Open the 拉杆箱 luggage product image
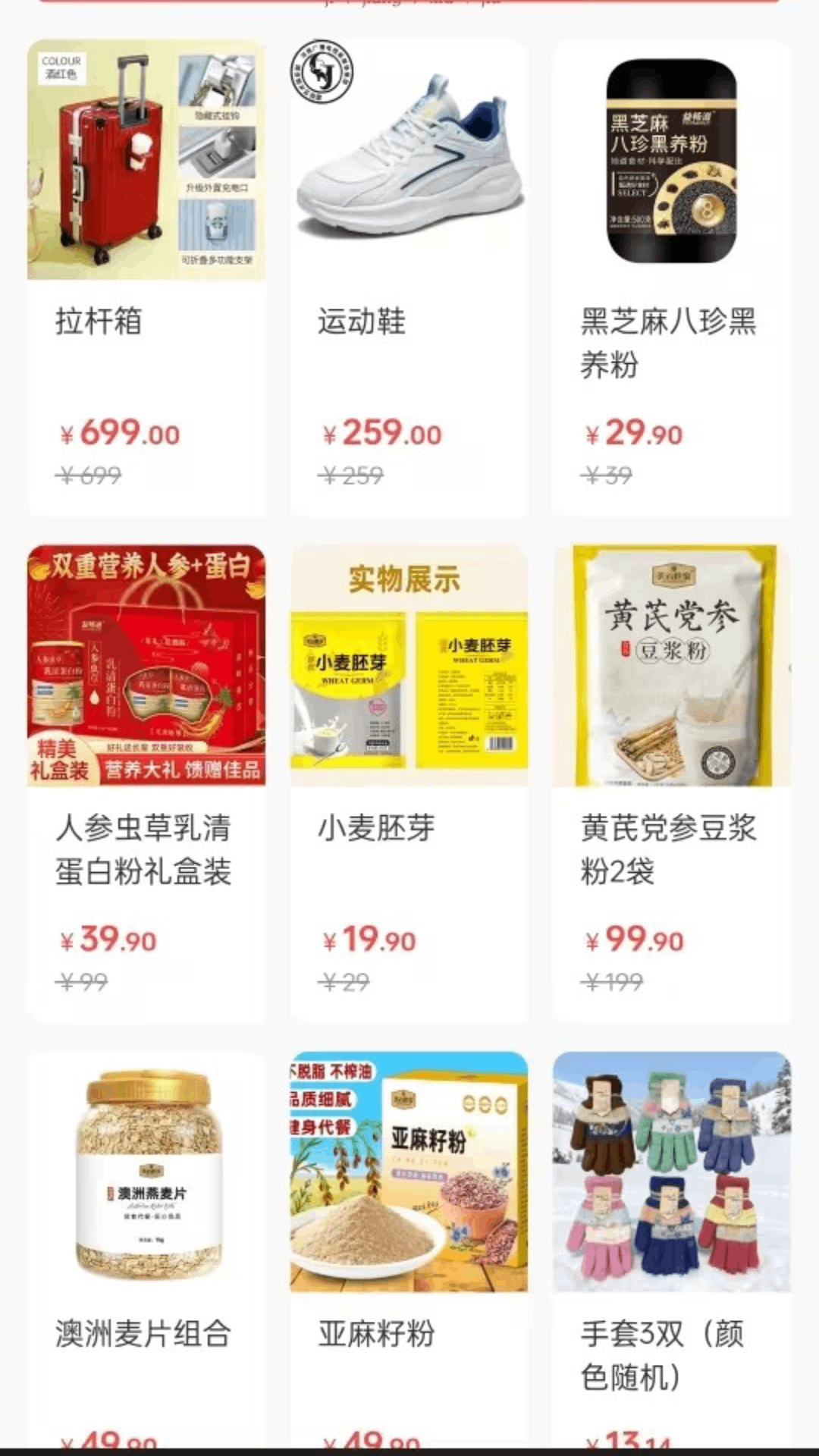Viewport: 819px width, 1456px height. coord(146,159)
